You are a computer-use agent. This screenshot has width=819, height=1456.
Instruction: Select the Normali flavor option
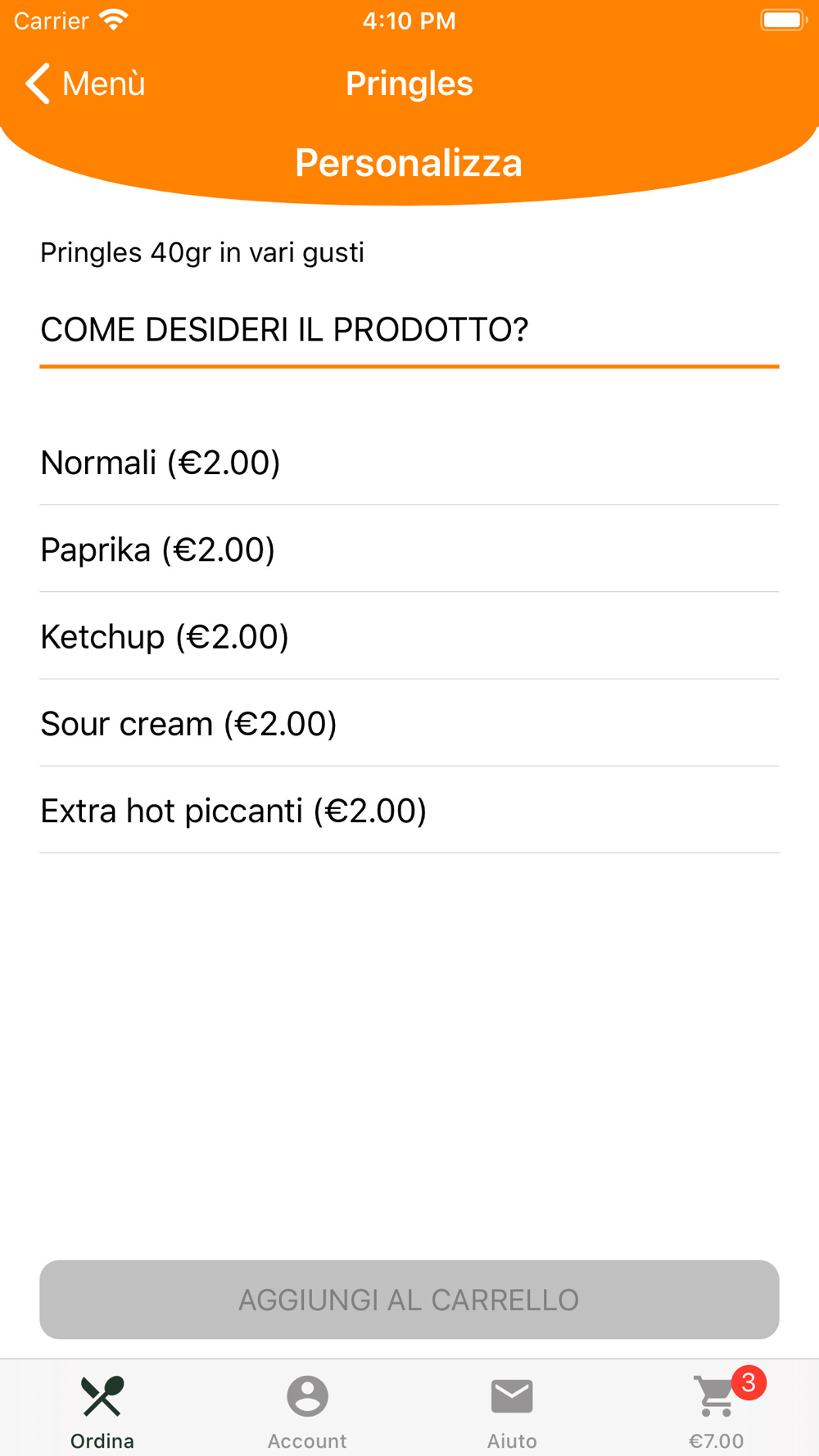tap(409, 463)
